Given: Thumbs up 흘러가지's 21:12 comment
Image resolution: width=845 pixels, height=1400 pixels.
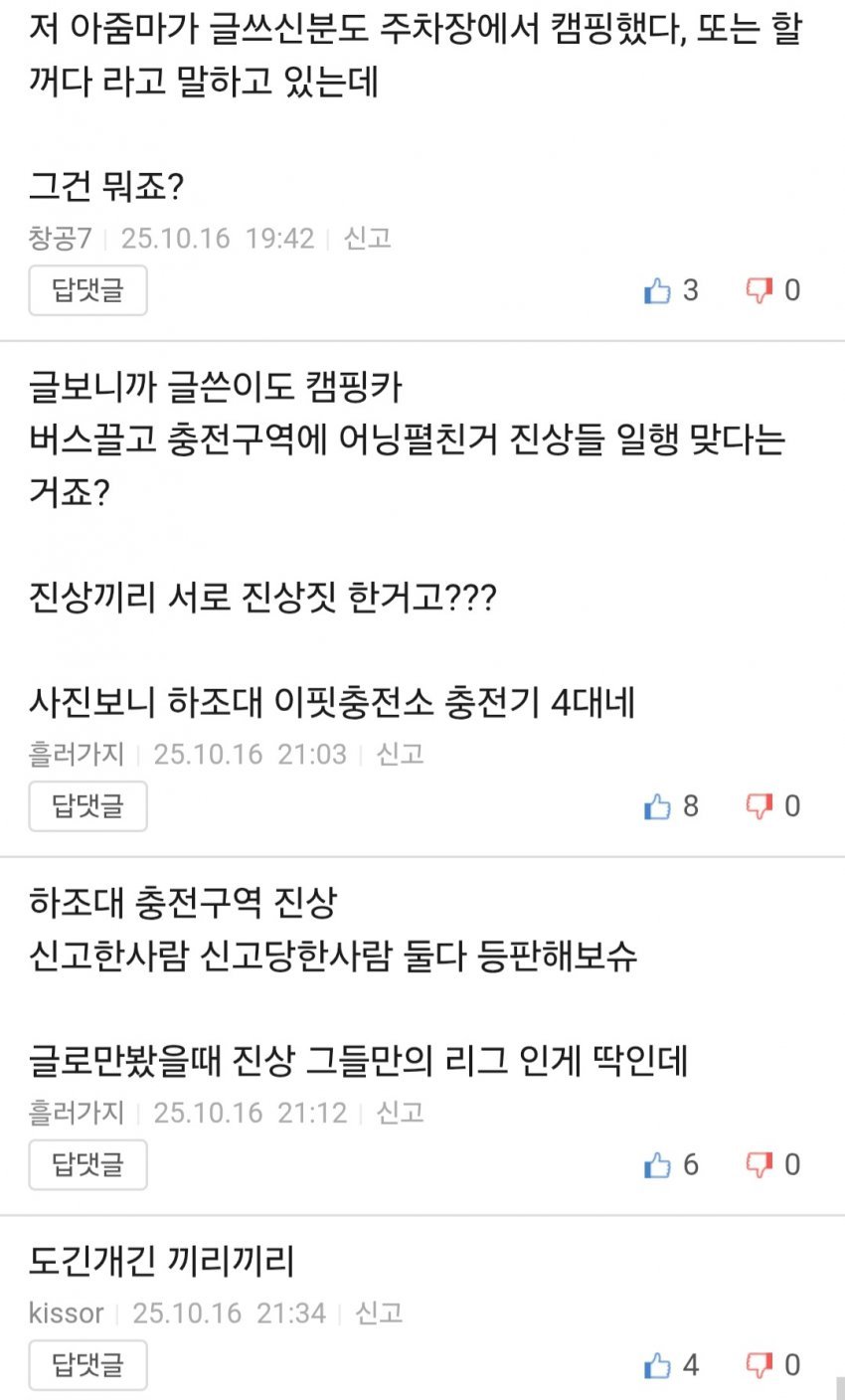Looking at the screenshot, I should [658, 1164].
